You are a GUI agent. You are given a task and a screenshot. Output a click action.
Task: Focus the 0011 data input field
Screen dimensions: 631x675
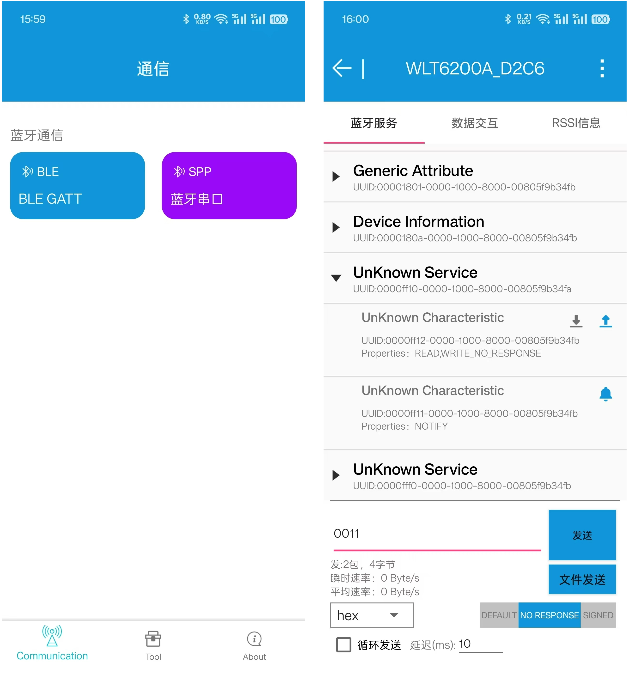click(435, 534)
